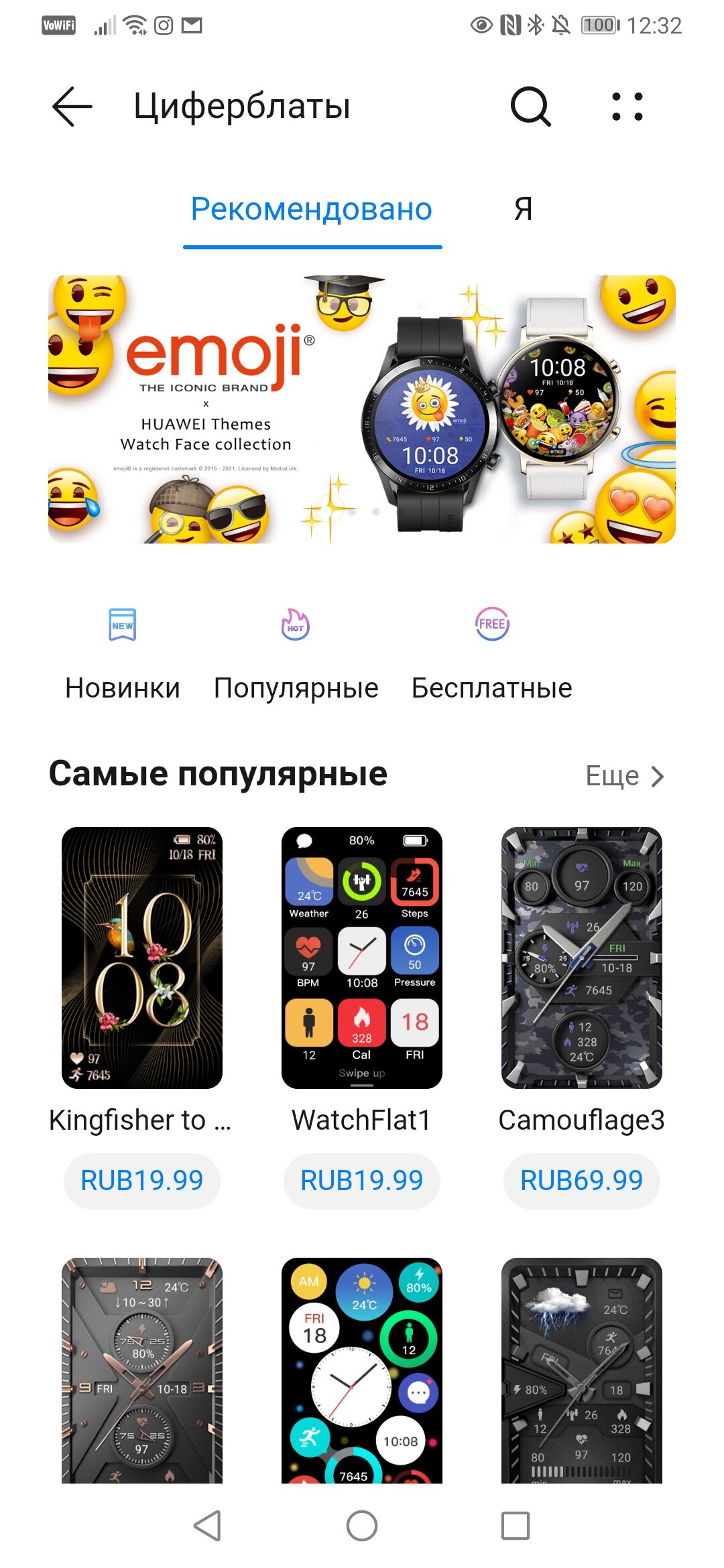The width and height of the screenshot is (724, 1568).
Task: Select the Рекомендовано tab
Action: click(x=312, y=209)
